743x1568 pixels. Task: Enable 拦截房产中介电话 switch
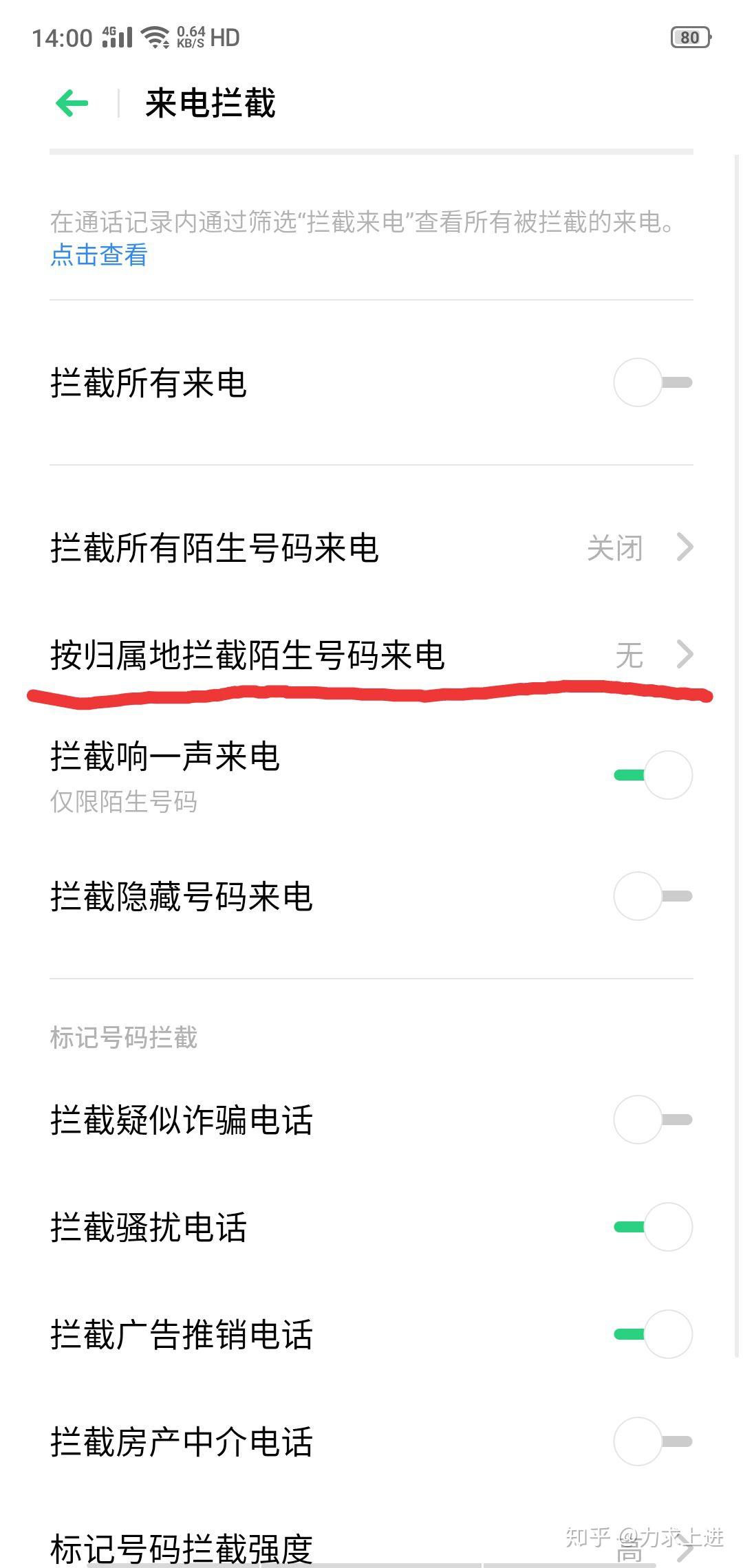(652, 1441)
